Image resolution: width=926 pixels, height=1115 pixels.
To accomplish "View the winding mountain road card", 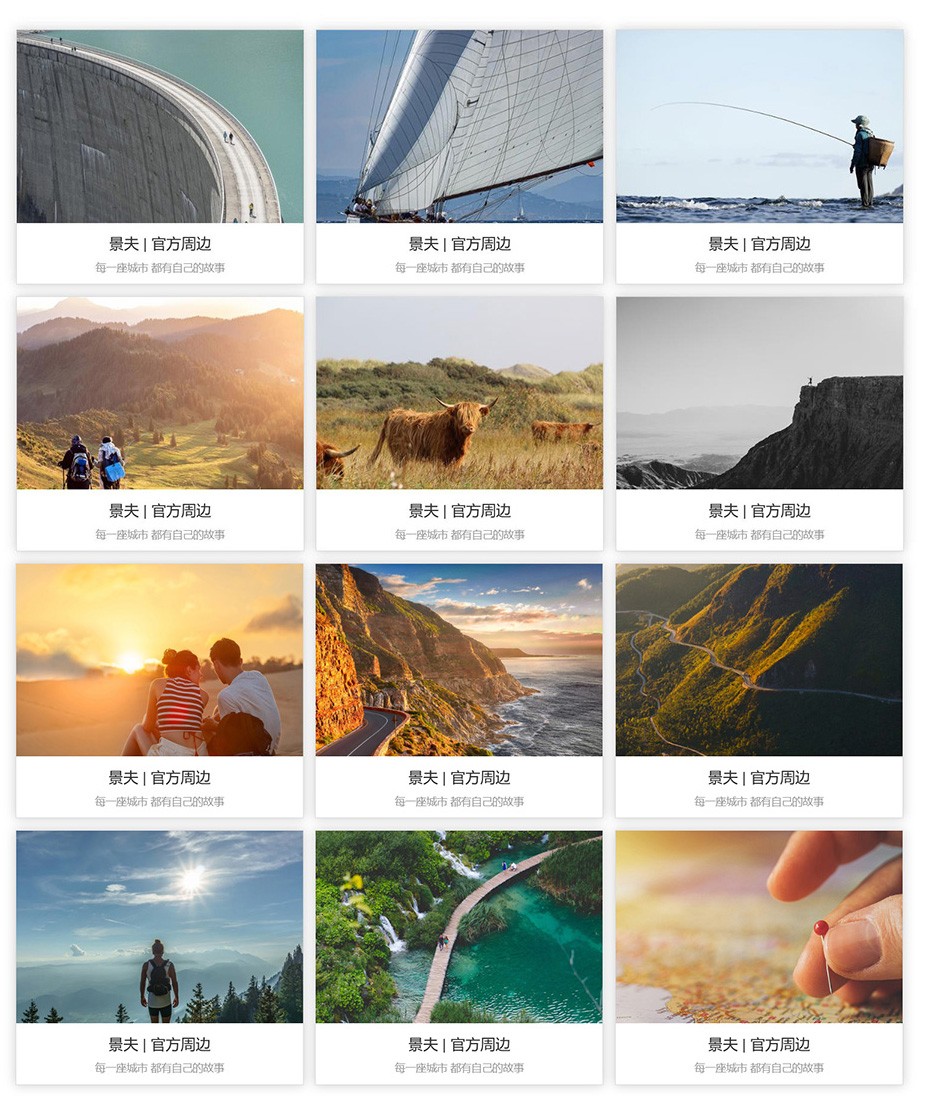I will (x=759, y=660).
